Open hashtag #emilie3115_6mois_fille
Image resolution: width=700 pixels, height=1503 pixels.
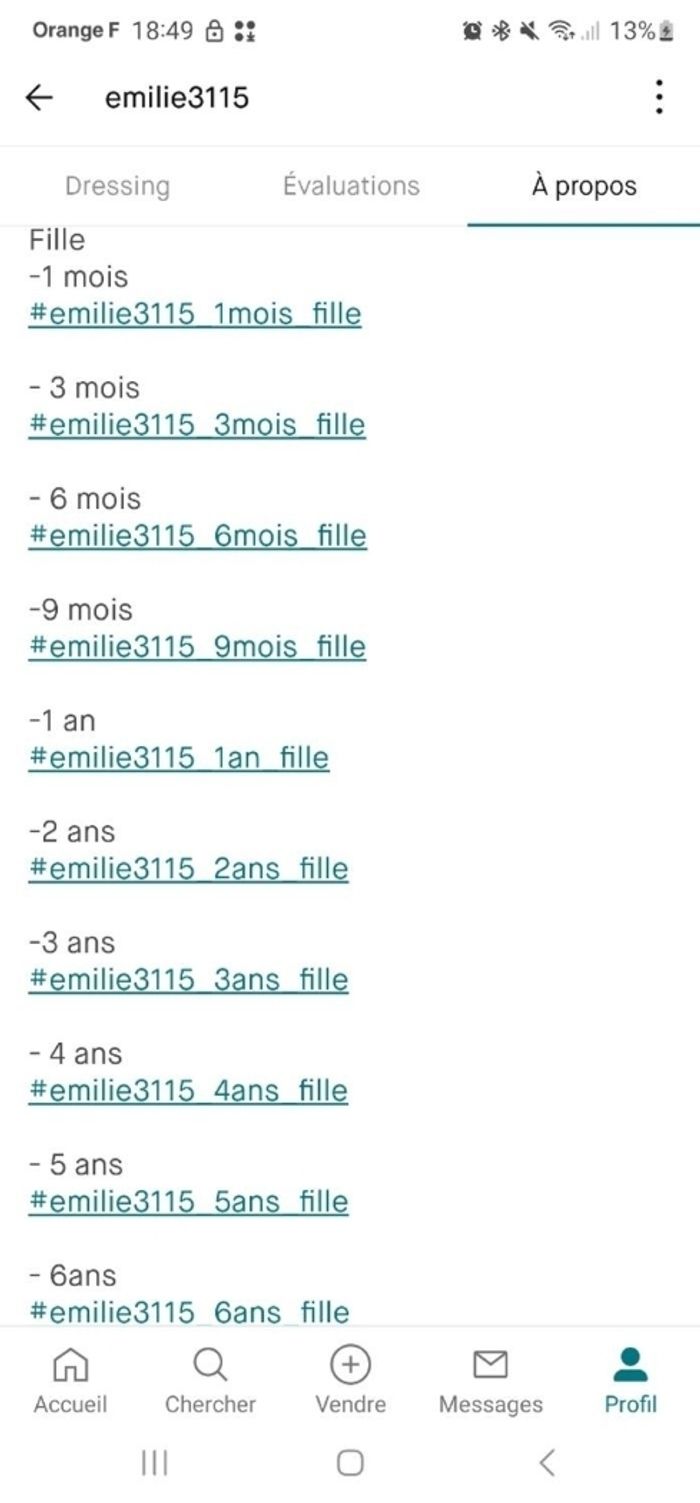pyautogui.click(x=197, y=536)
